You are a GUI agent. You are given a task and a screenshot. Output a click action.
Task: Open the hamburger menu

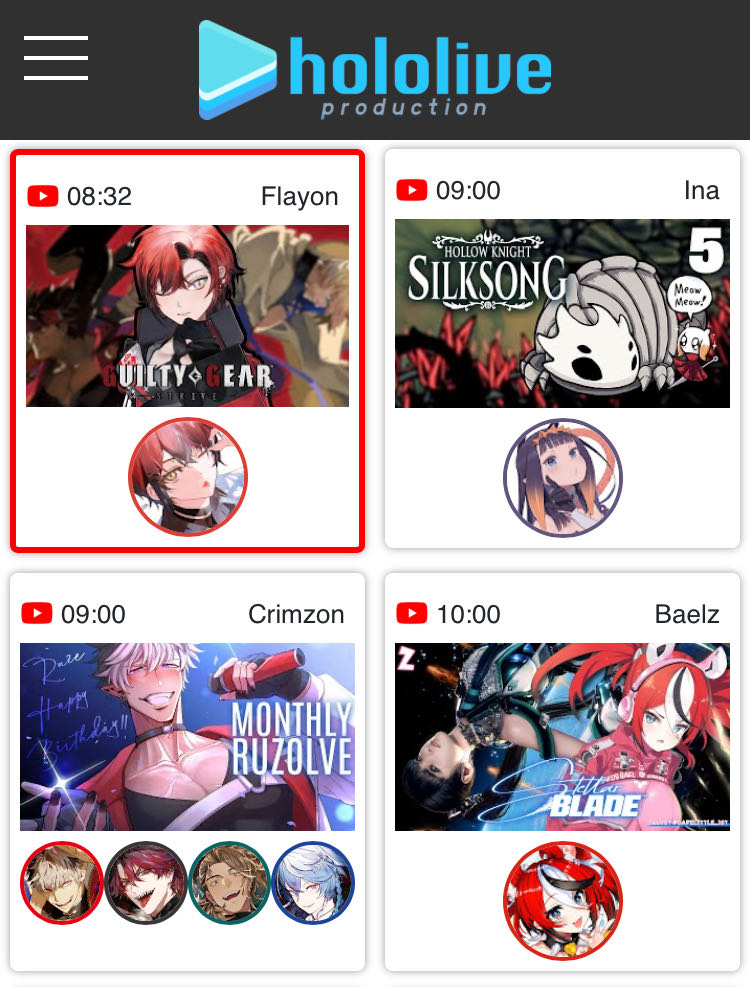[56, 57]
